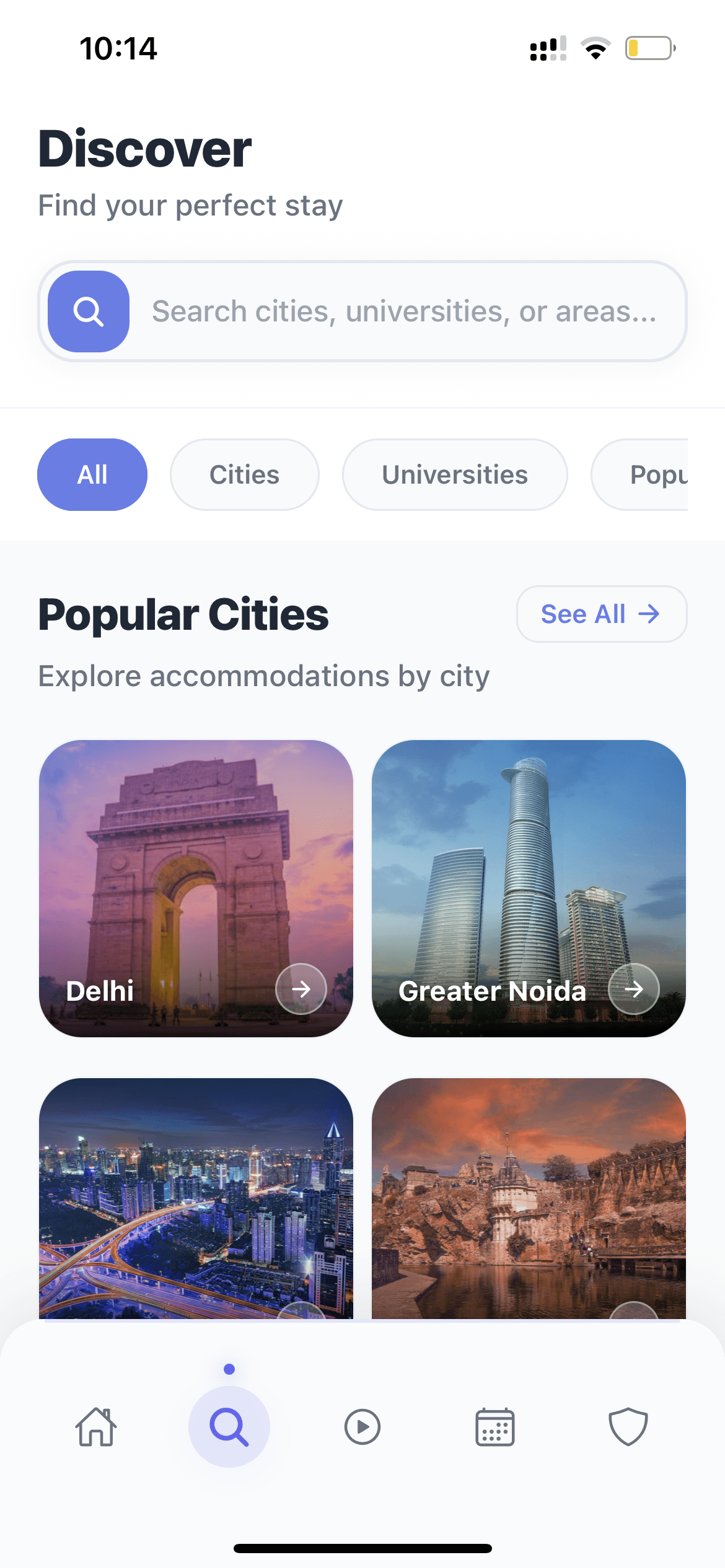Select the All filter chip
Screen dimensions: 725x1568
92,475
